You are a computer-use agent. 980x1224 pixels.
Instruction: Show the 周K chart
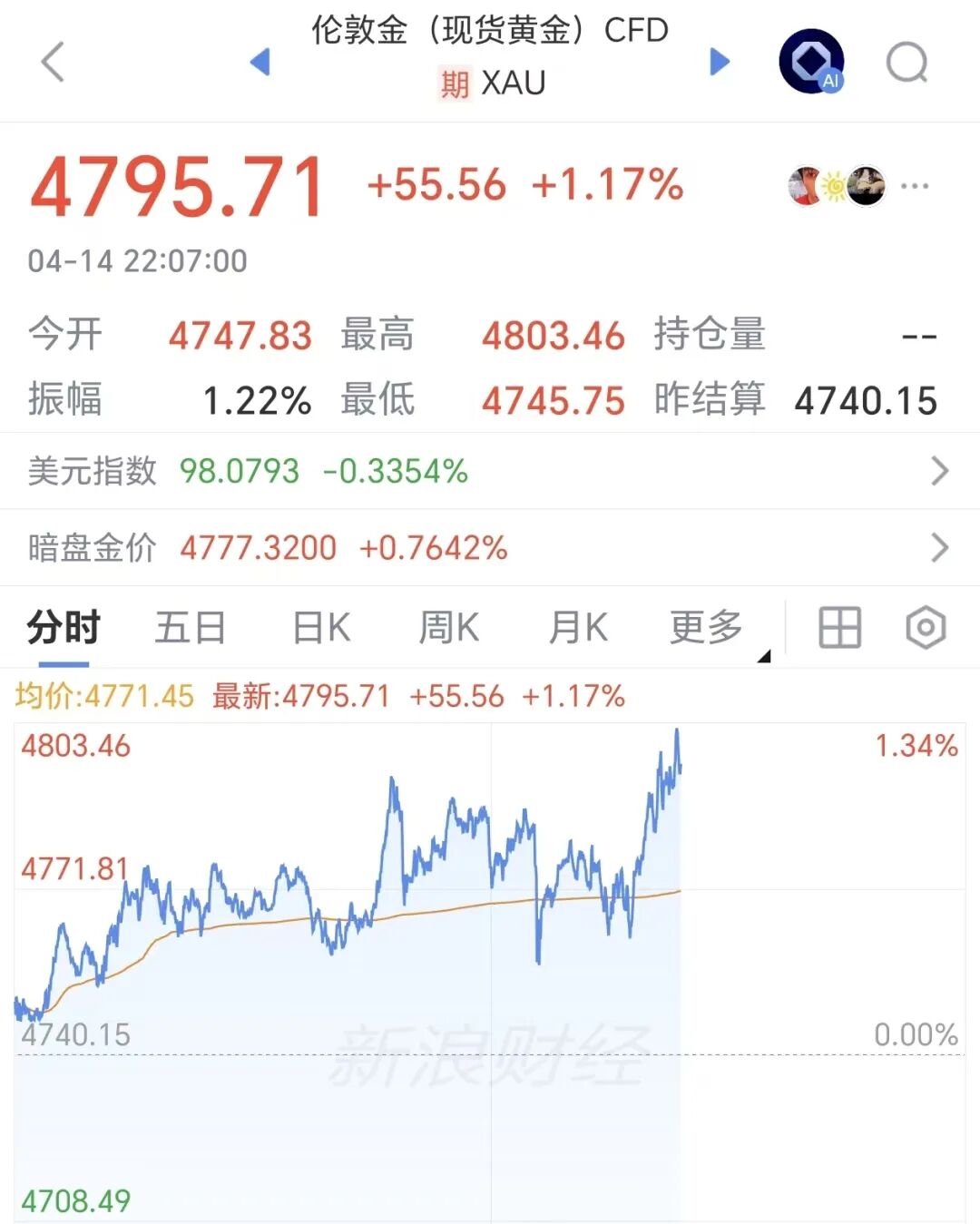pos(448,628)
